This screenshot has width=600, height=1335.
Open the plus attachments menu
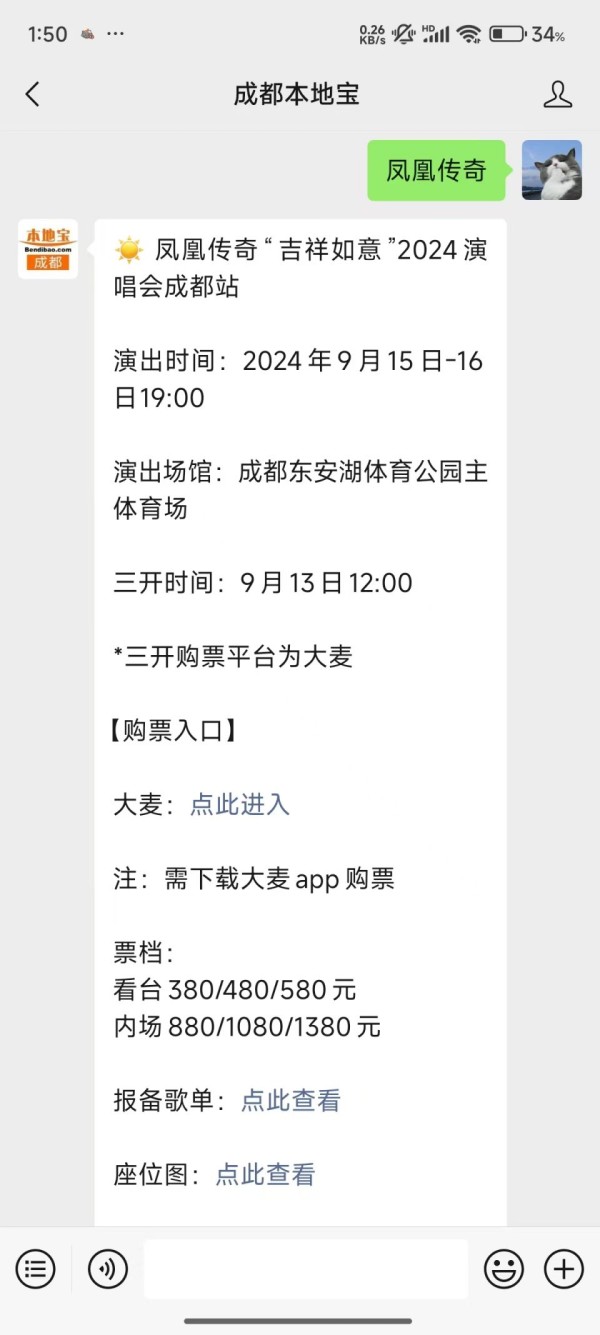(x=563, y=1270)
